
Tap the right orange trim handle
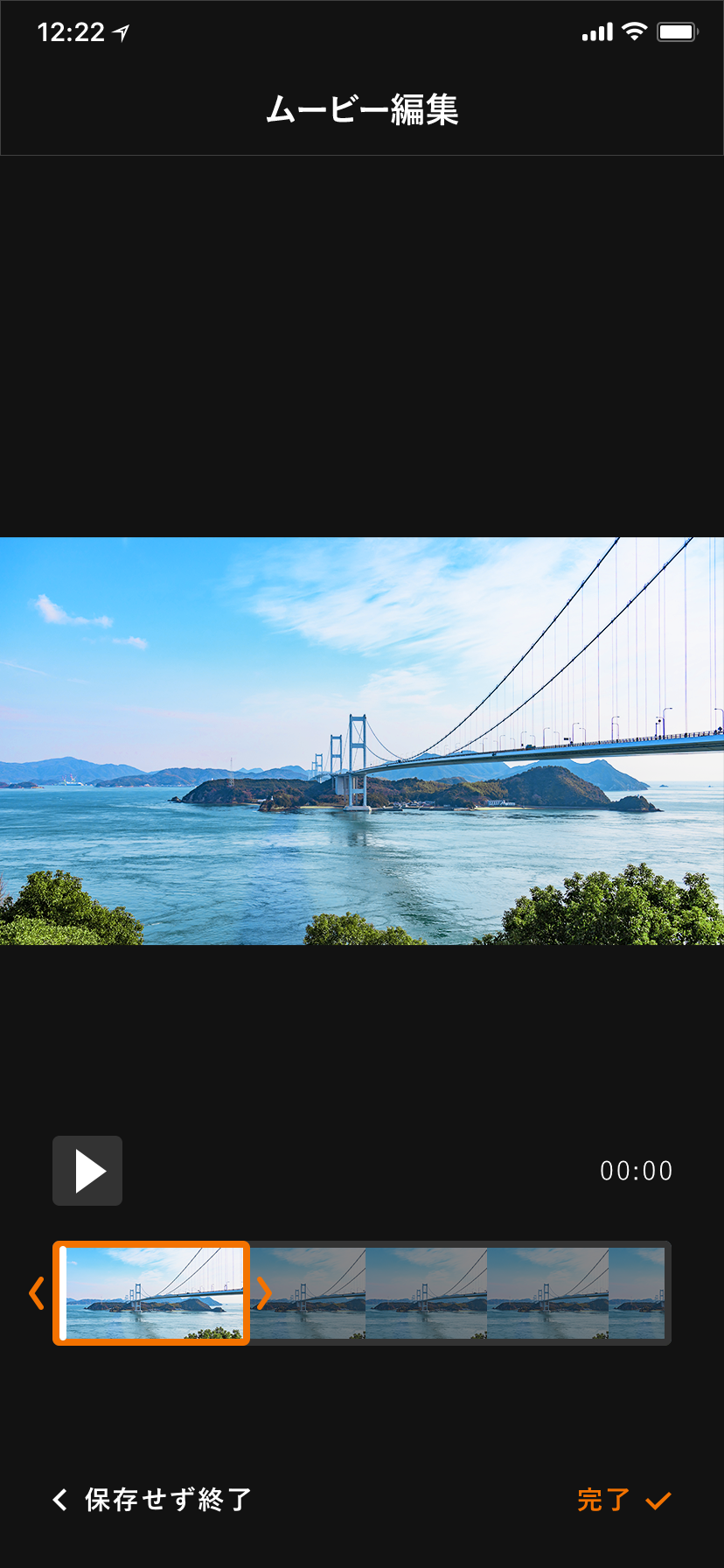[264, 1292]
